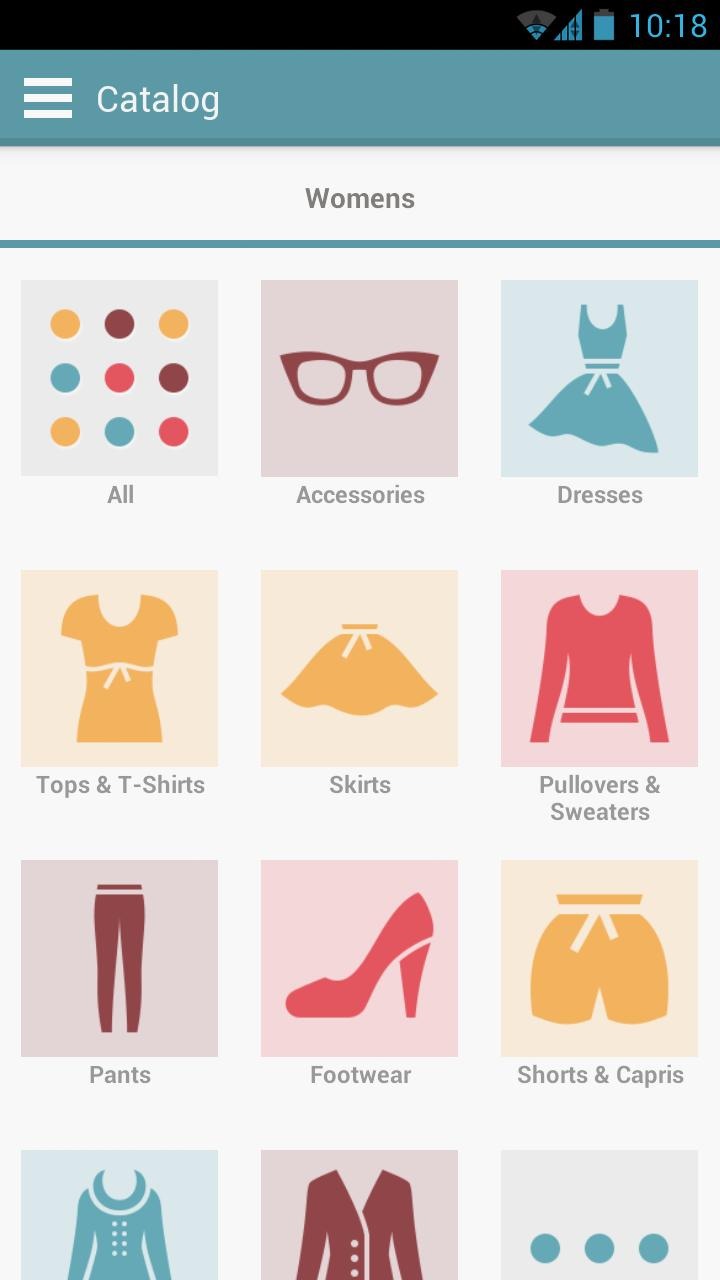Select the Womens tab
The image size is (720, 1280).
(360, 198)
